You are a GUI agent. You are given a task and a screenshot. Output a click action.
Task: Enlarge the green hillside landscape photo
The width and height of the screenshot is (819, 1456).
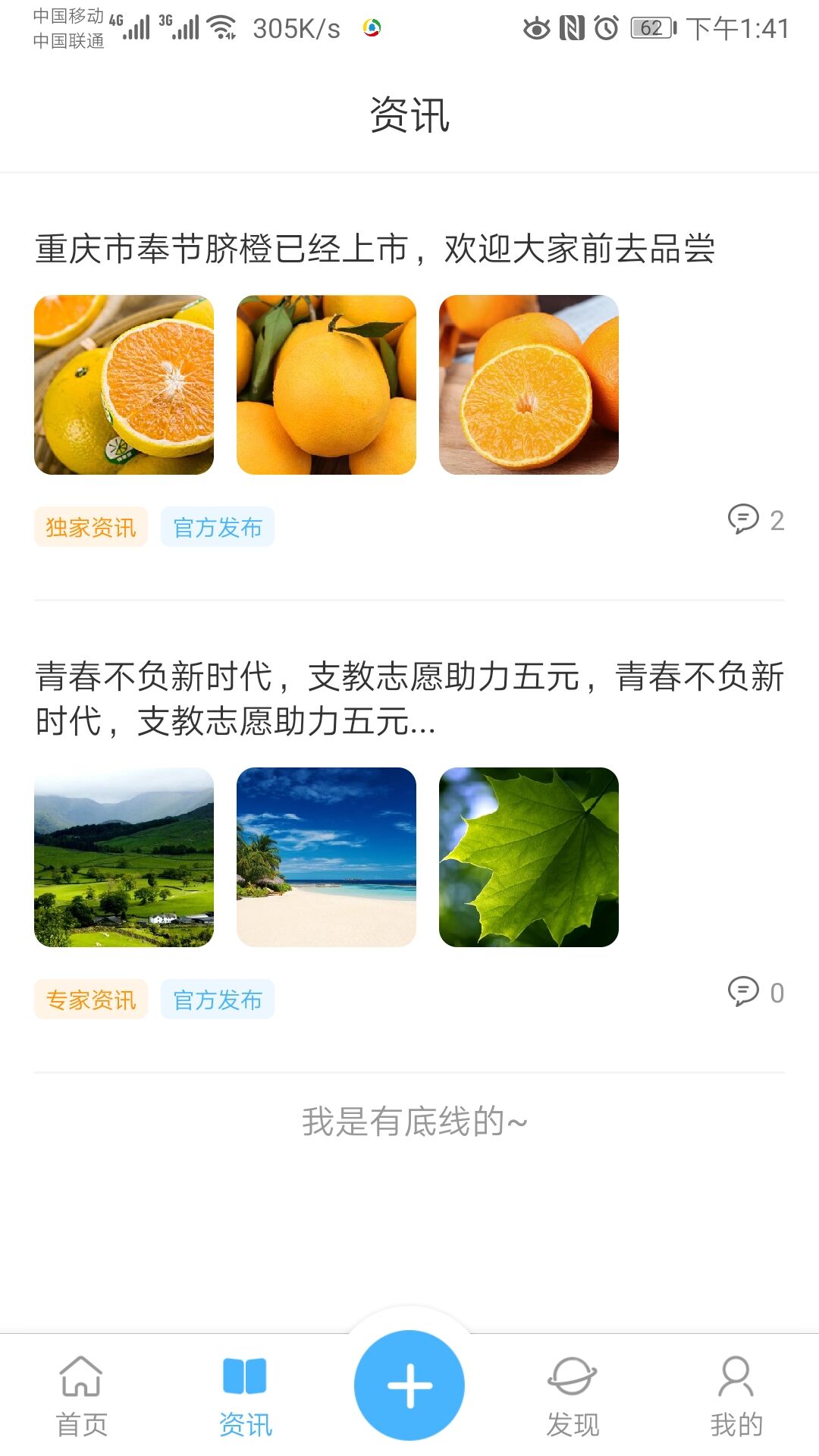(124, 857)
